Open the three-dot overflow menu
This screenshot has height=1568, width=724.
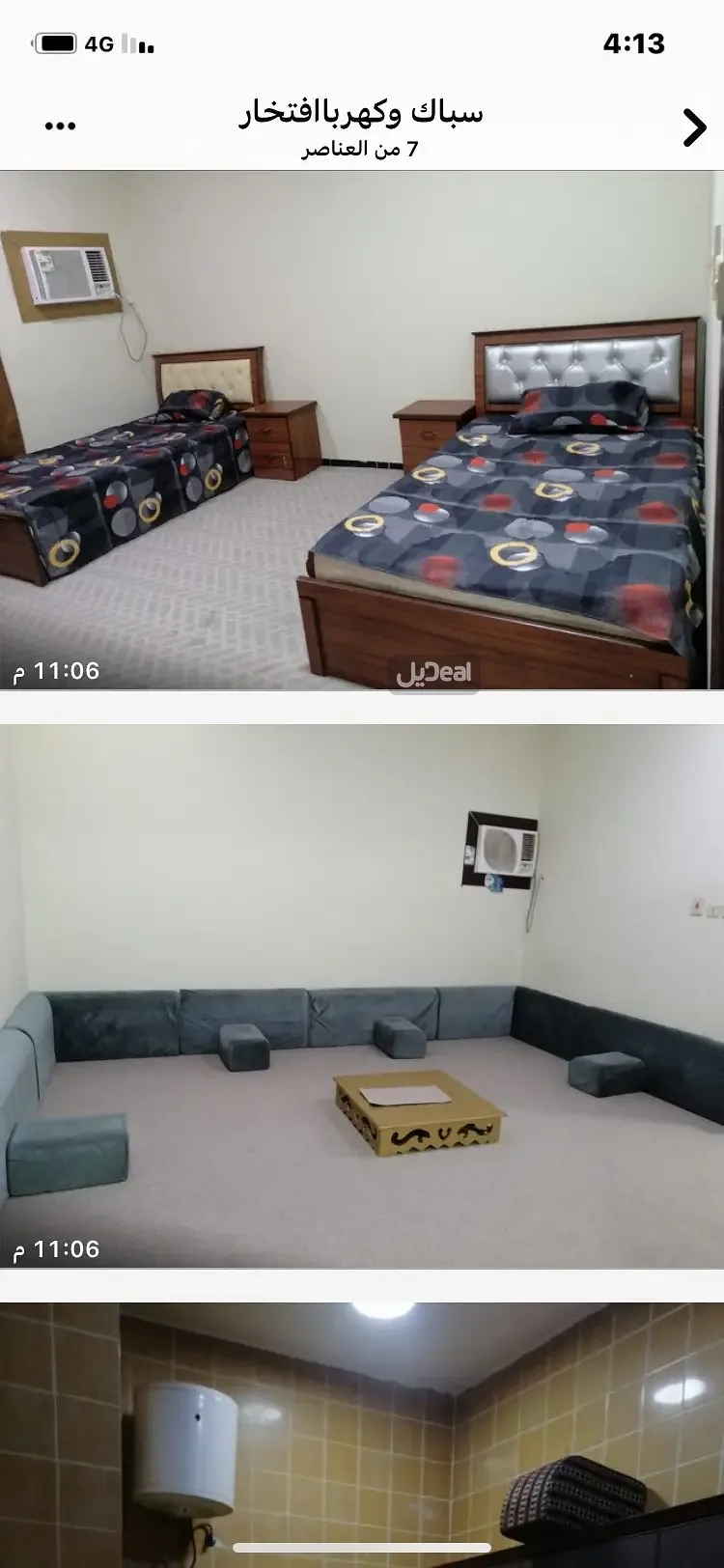[x=60, y=126]
